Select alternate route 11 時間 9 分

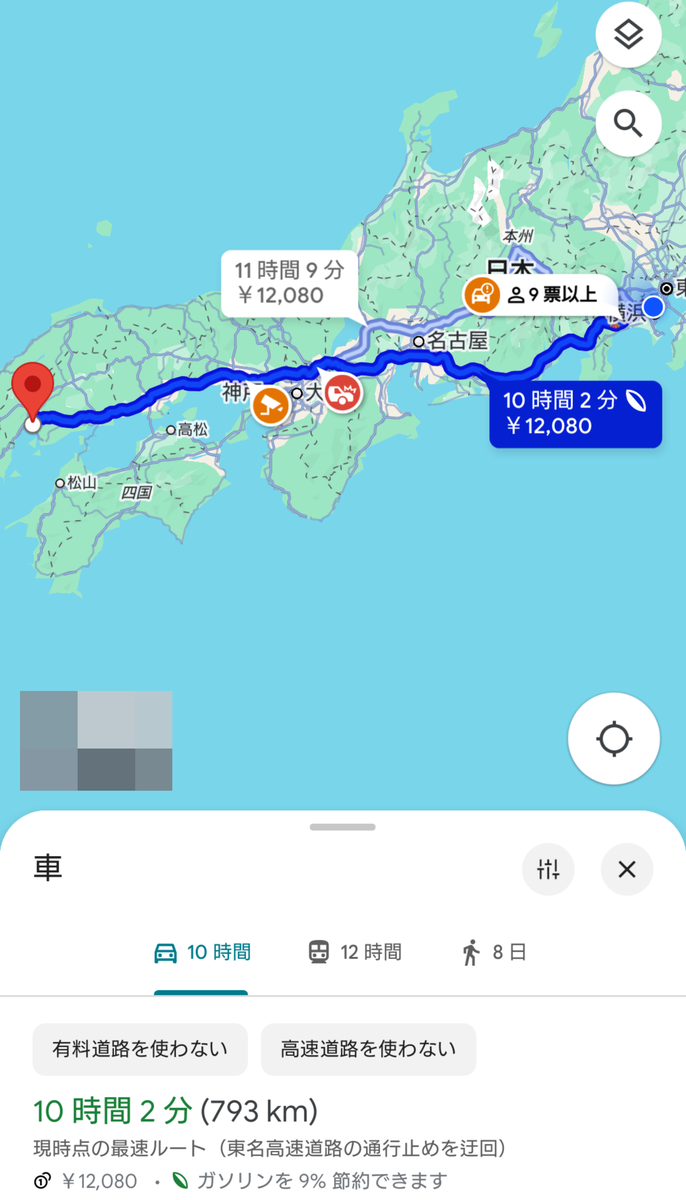point(289,282)
